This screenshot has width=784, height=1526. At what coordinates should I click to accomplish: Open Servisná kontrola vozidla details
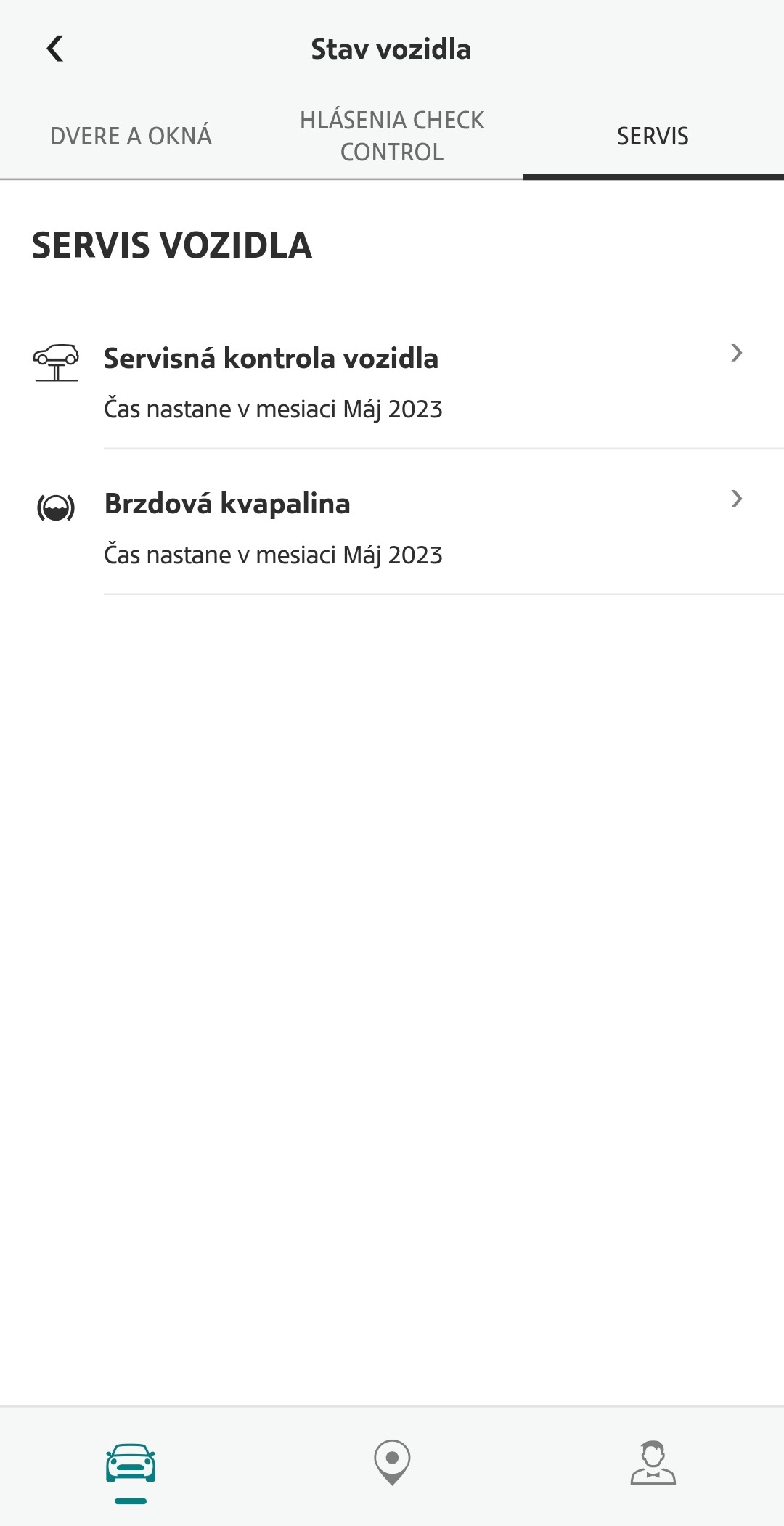392,383
